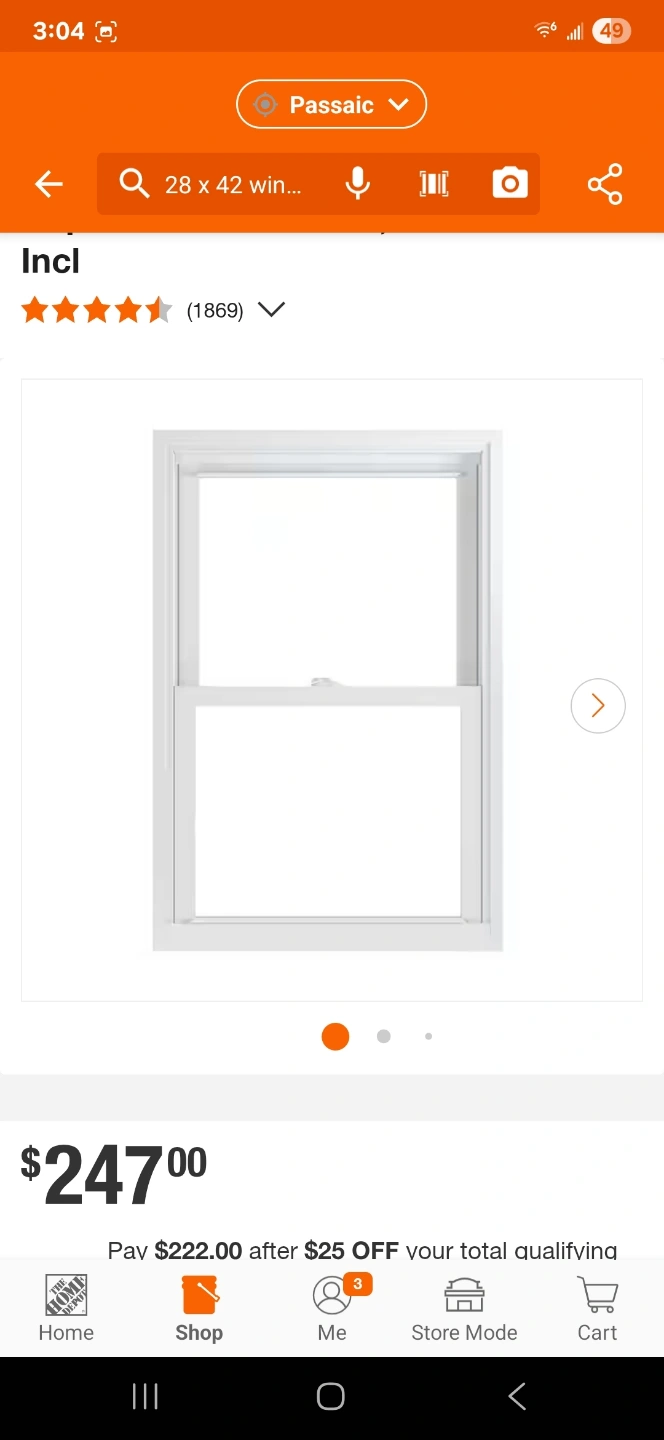Go back using the header arrow

click(49, 184)
